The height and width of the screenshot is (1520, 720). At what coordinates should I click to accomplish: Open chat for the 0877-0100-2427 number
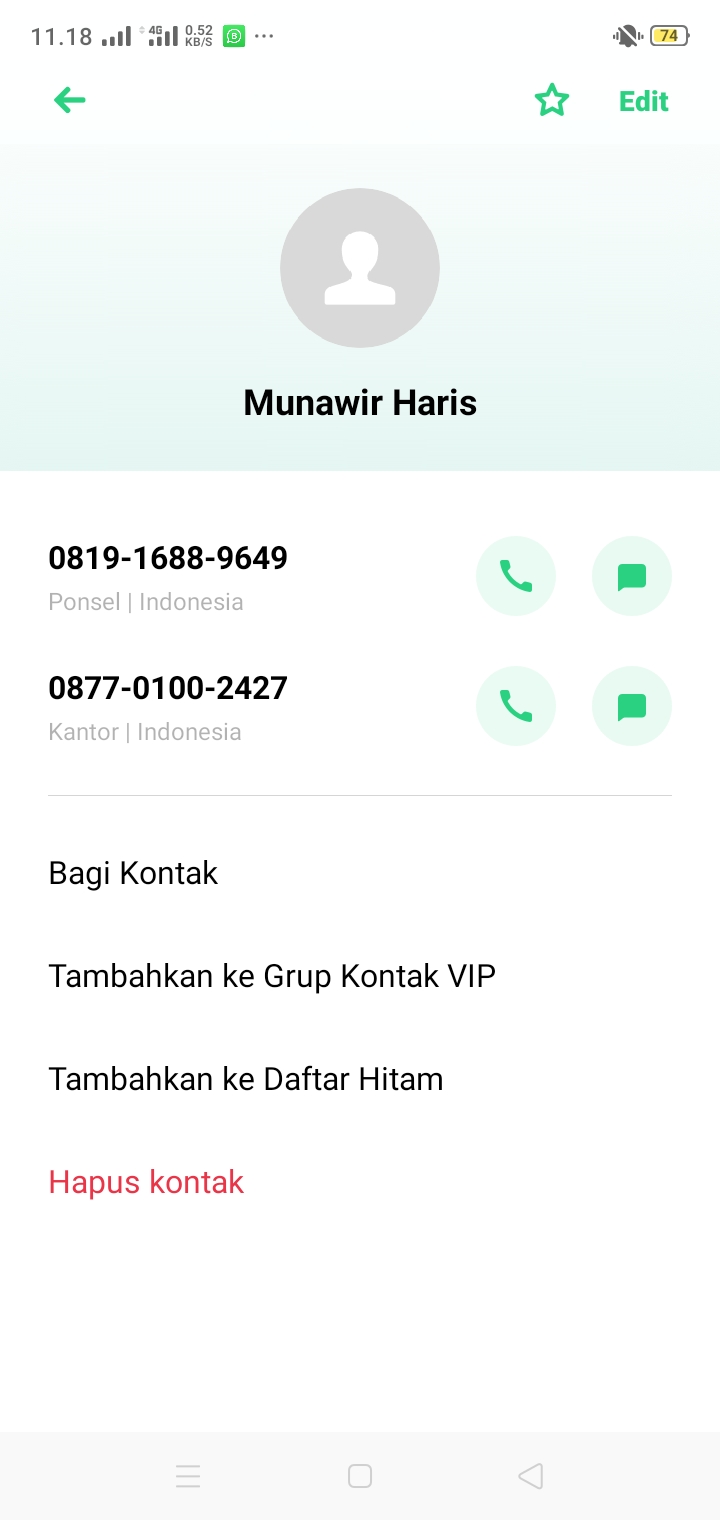point(631,706)
